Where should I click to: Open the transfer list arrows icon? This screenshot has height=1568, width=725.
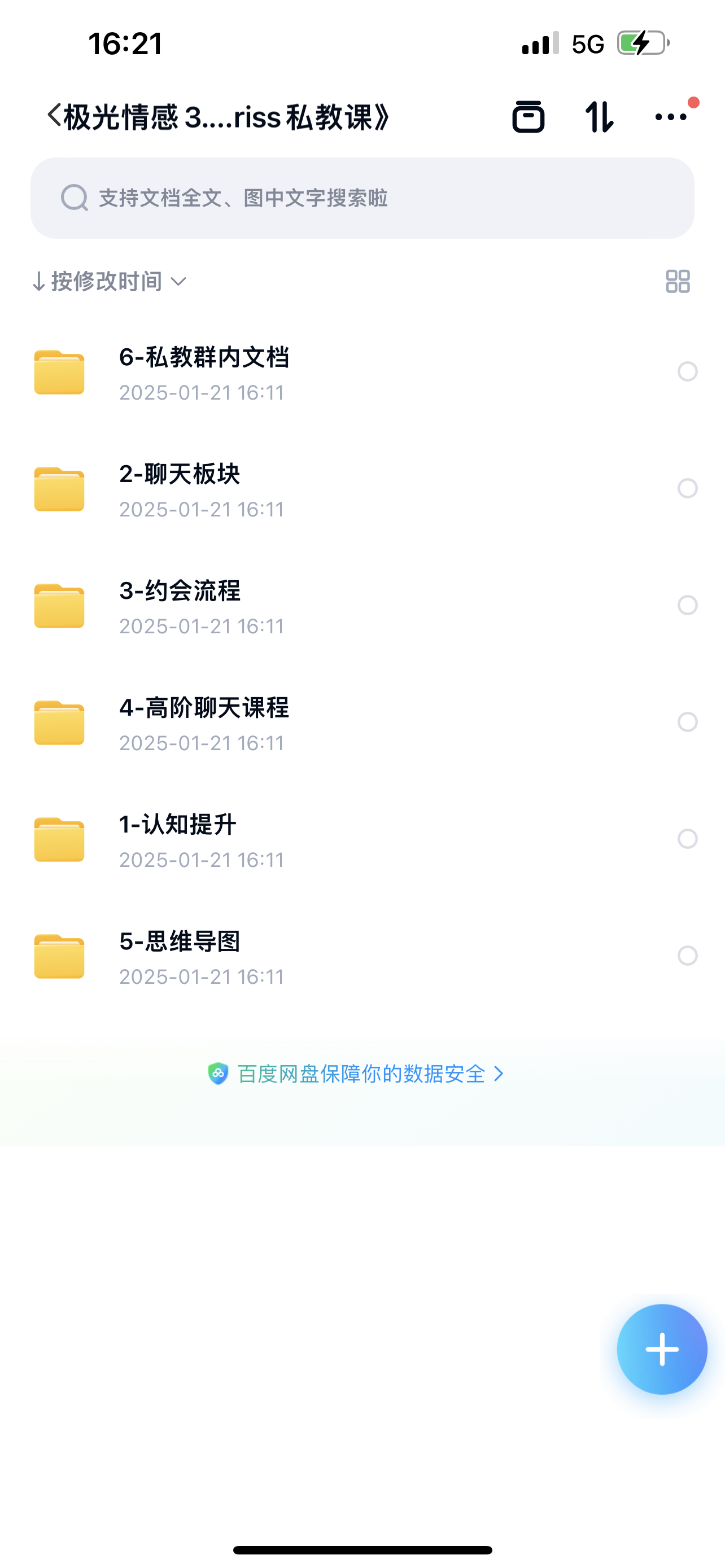coord(599,116)
